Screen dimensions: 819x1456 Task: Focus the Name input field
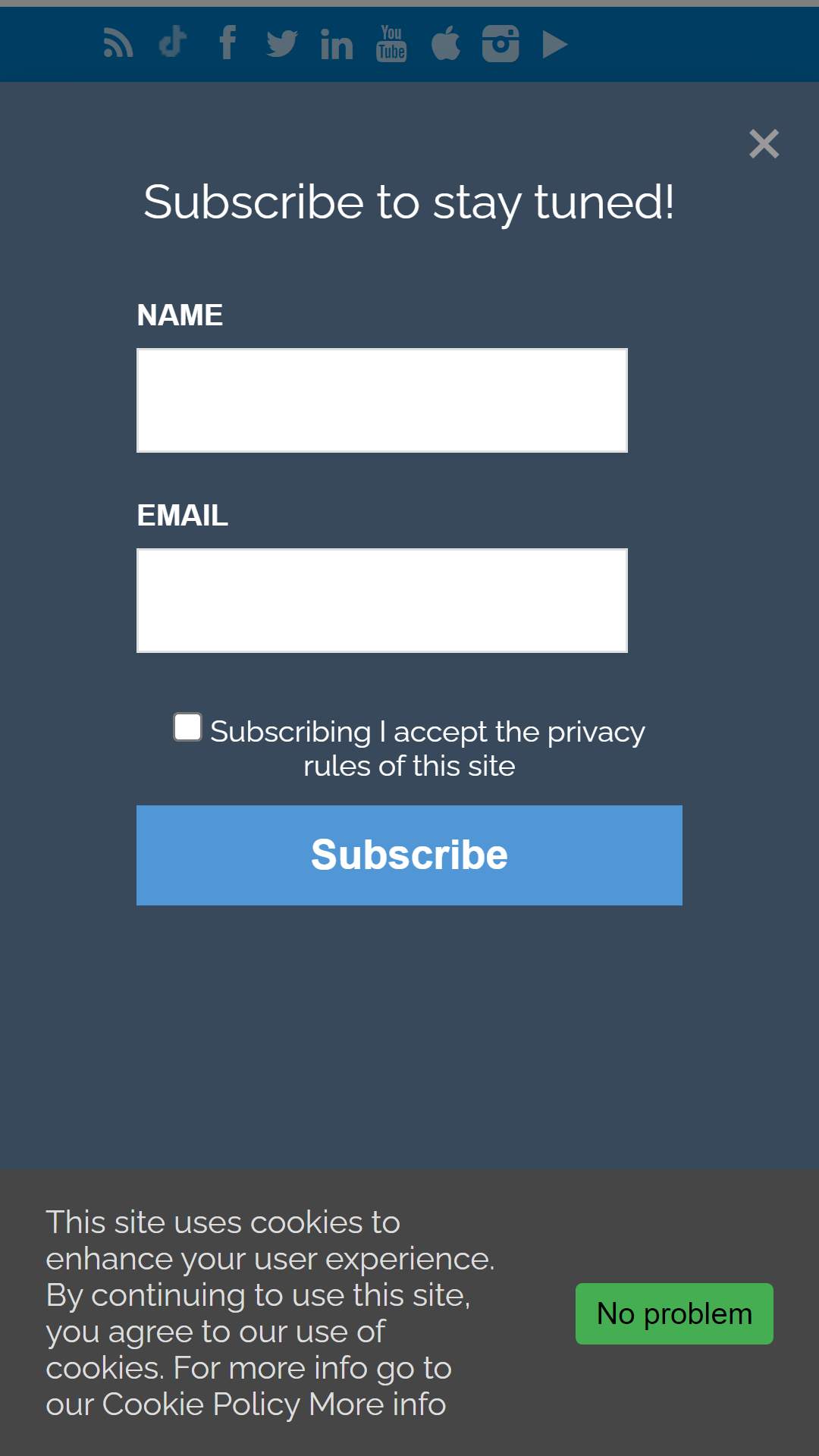[x=382, y=400]
